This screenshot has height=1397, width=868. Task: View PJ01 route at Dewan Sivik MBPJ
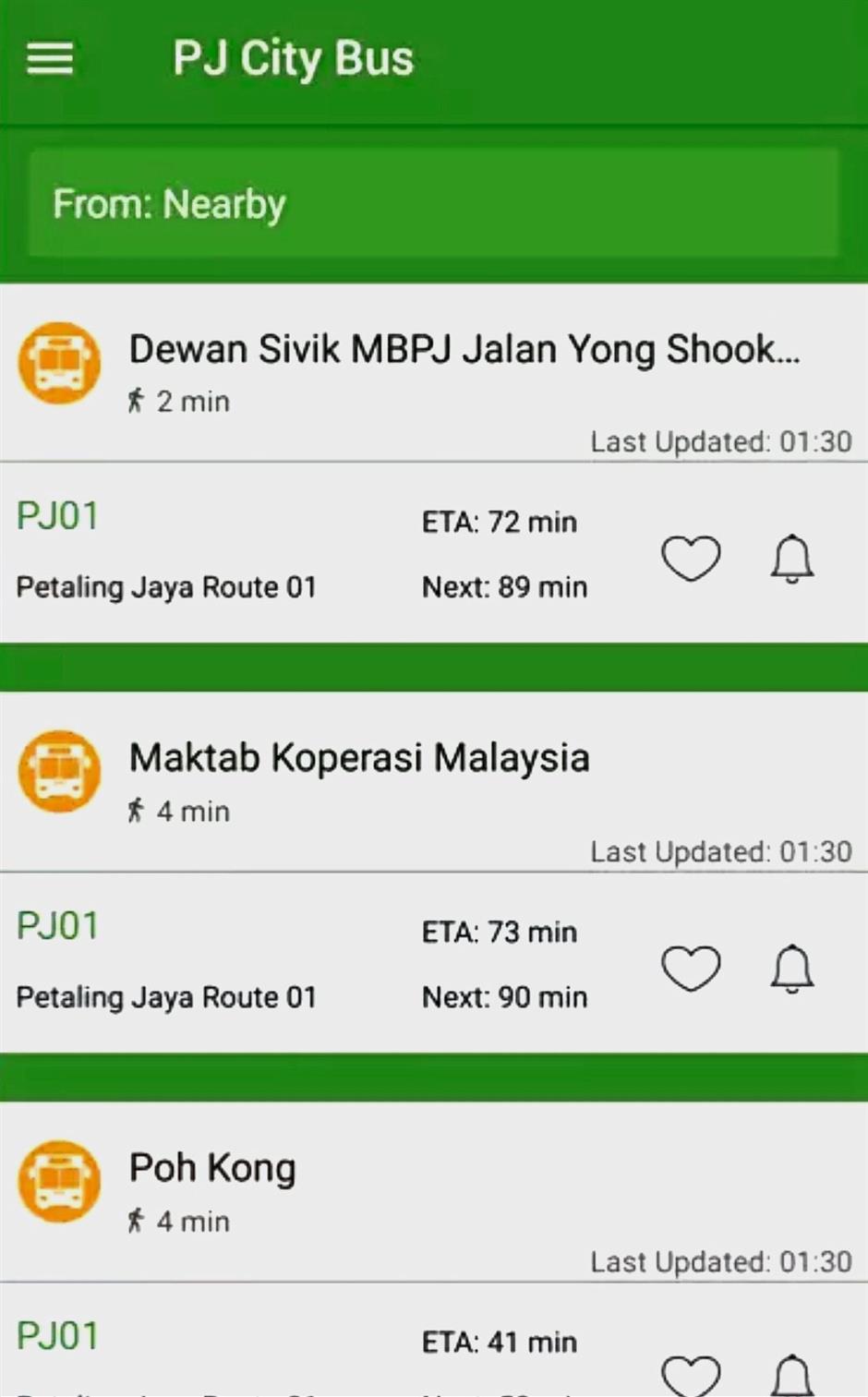[166, 551]
